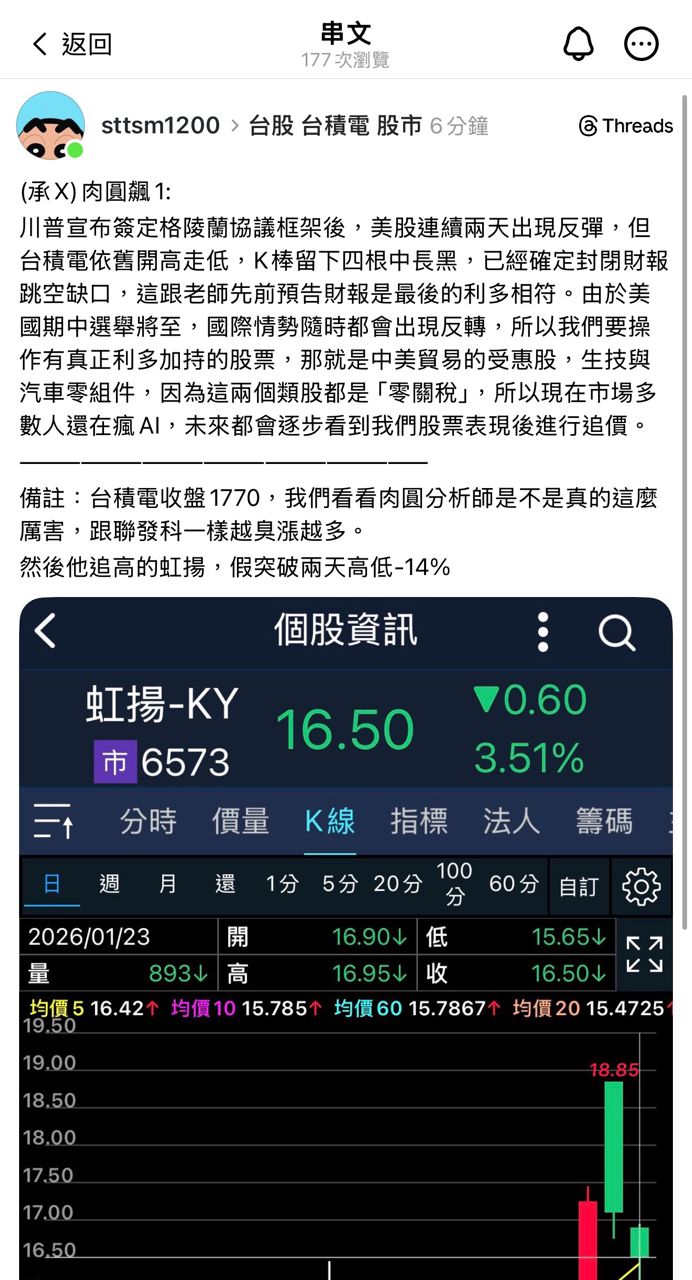This screenshot has width=692, height=1280.
Task: Go back with the 返回 button
Action: (72, 44)
